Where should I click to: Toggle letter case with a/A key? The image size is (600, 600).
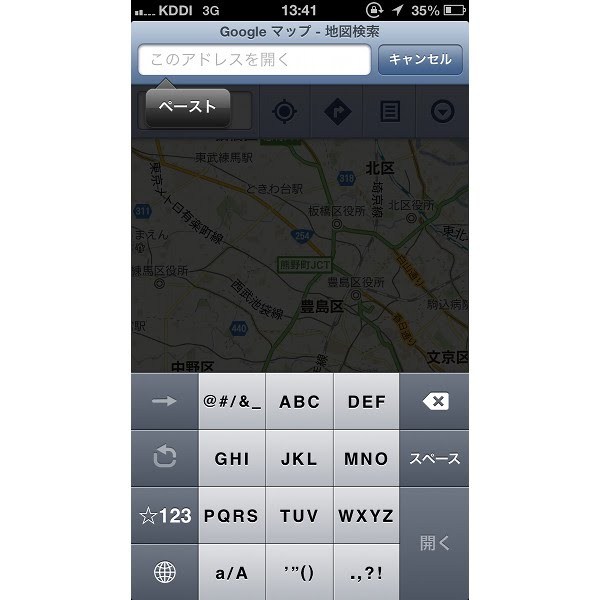point(231,573)
